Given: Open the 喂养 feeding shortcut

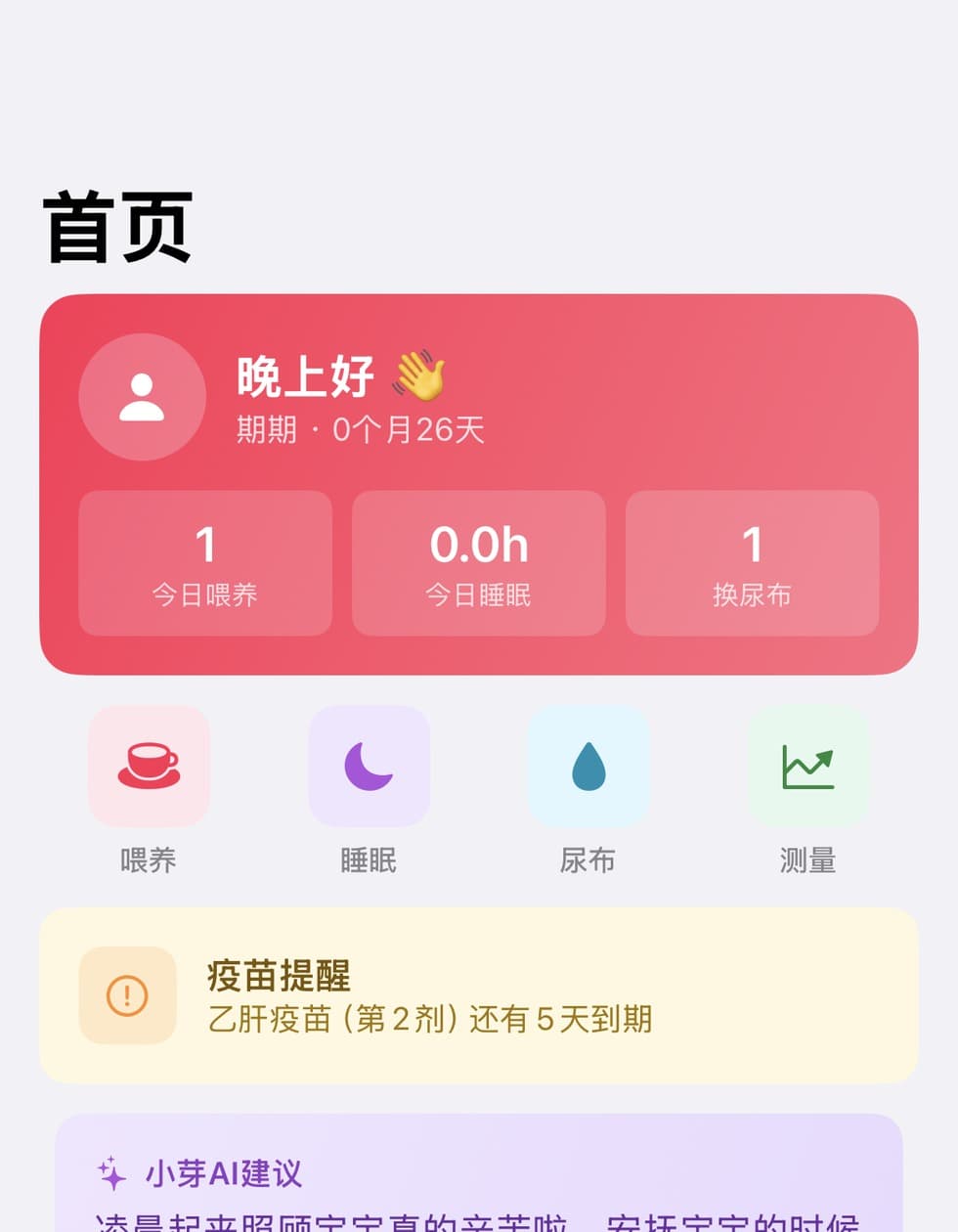Looking at the screenshot, I should pos(149,766).
